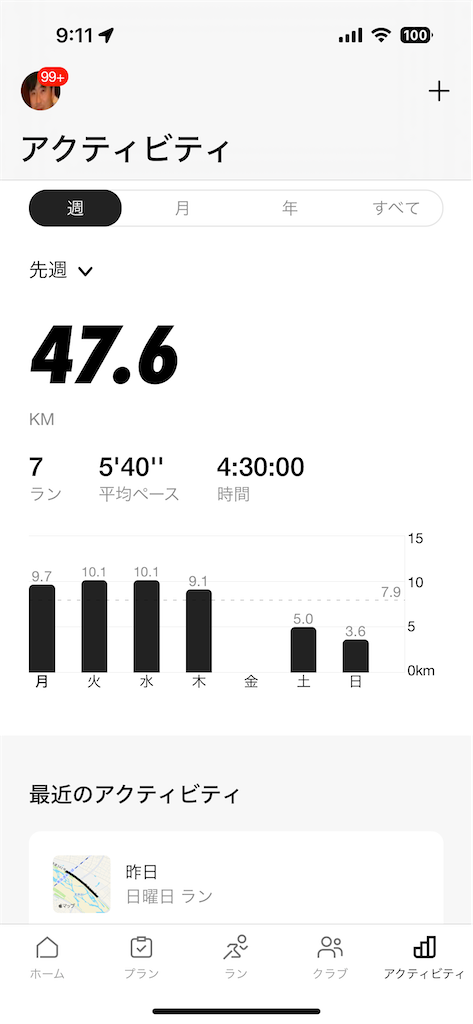The image size is (473, 1024).
Task: Expand the 先週 week dropdown
Action: click(x=61, y=270)
